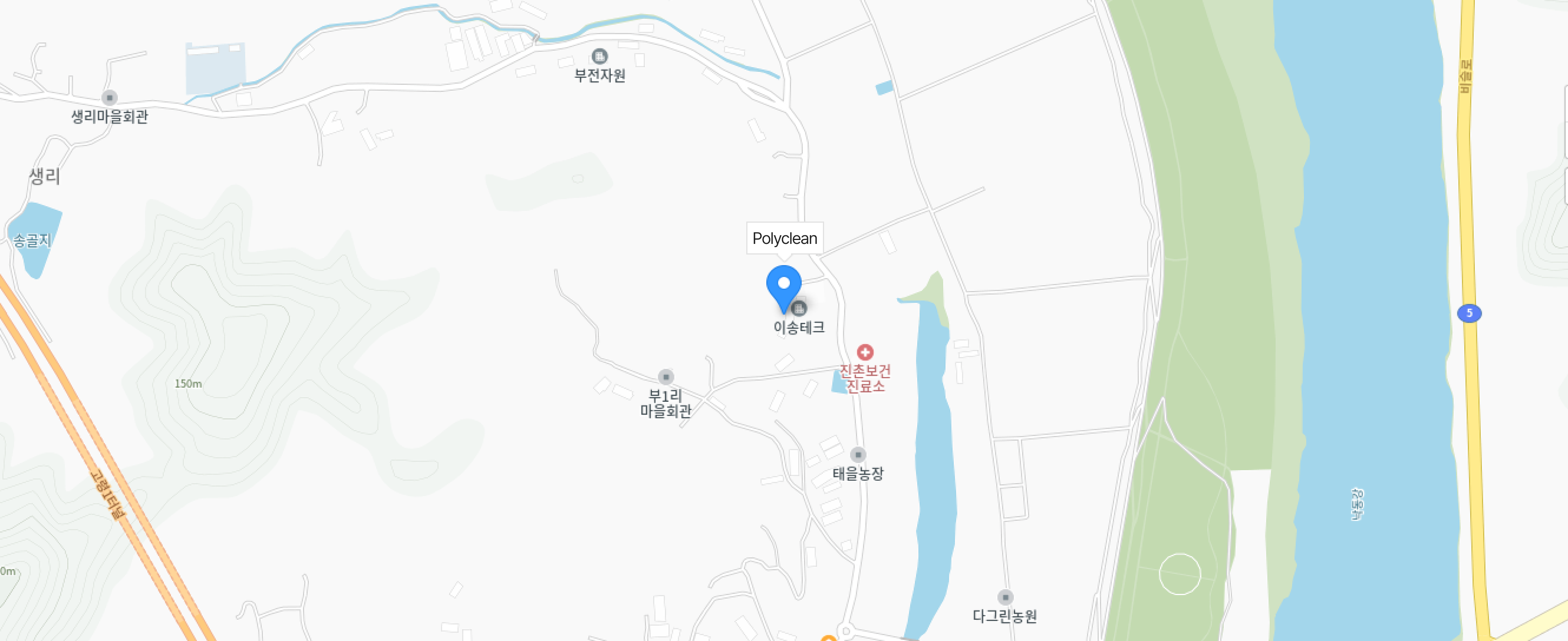Screen dimensions: 1568x641
Task: Select the 태을농장 place marker
Action: 857,455
